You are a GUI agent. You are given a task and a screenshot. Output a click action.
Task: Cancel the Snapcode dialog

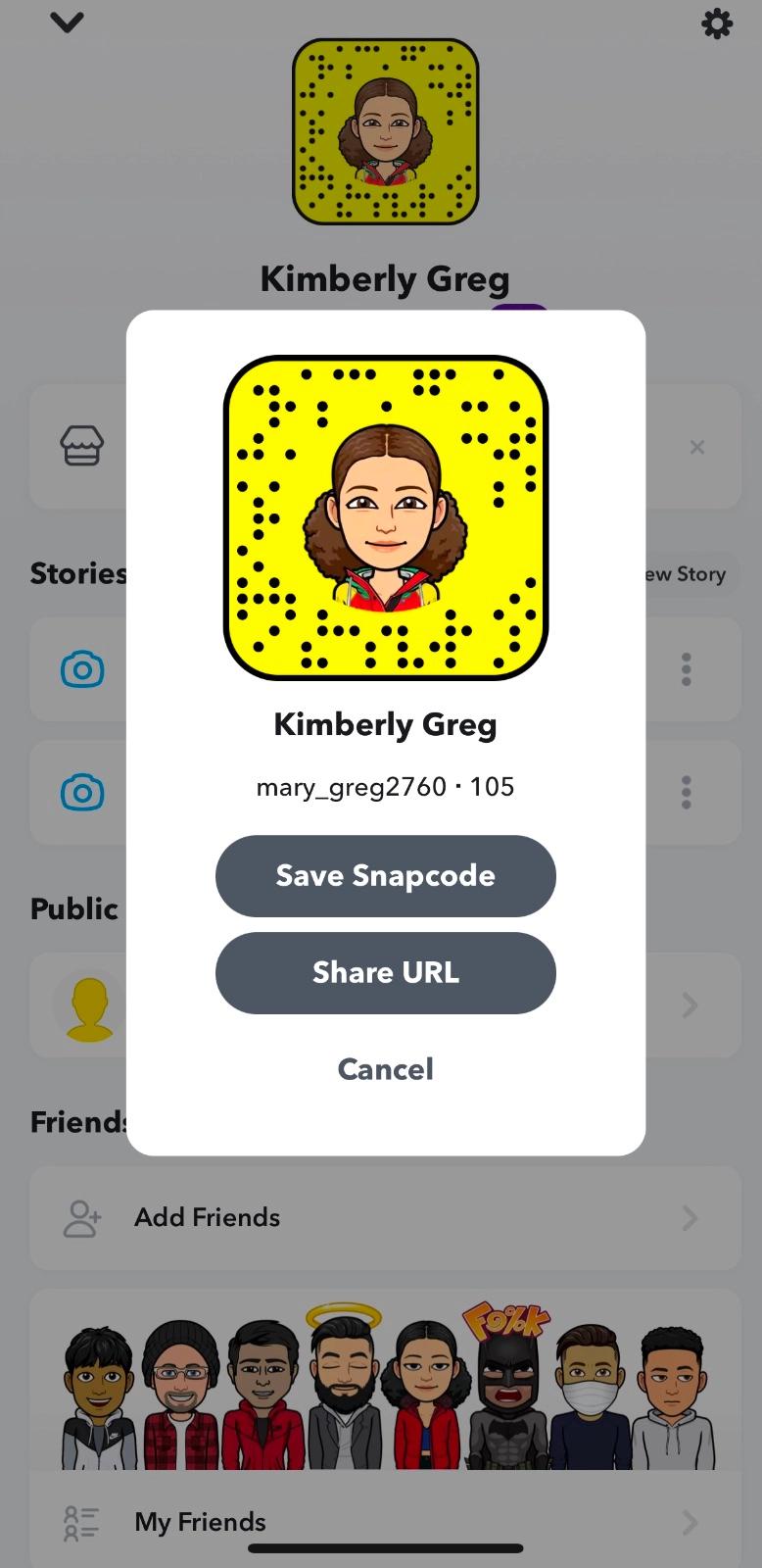tap(385, 1068)
